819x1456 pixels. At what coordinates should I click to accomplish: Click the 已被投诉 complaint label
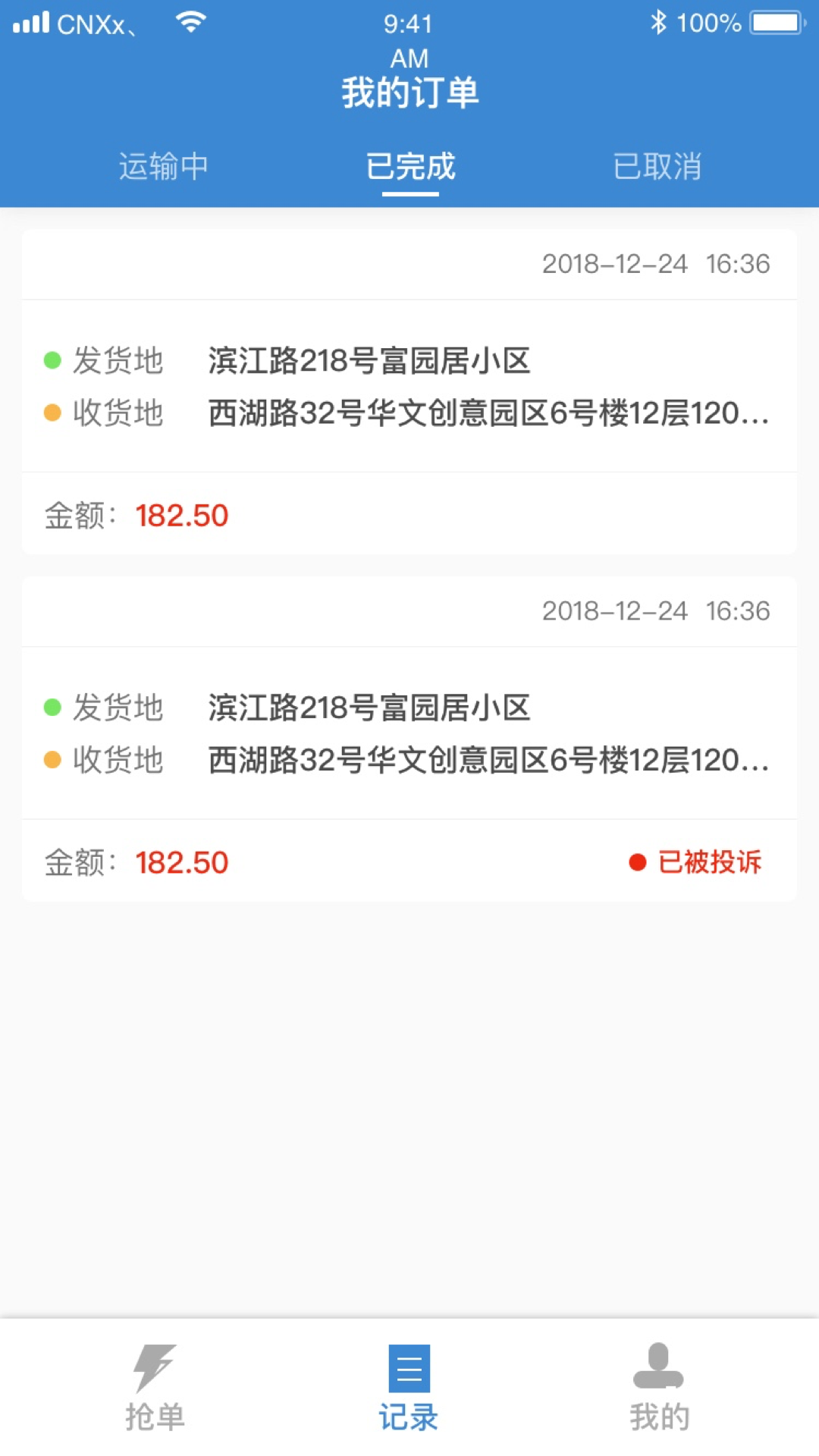711,861
